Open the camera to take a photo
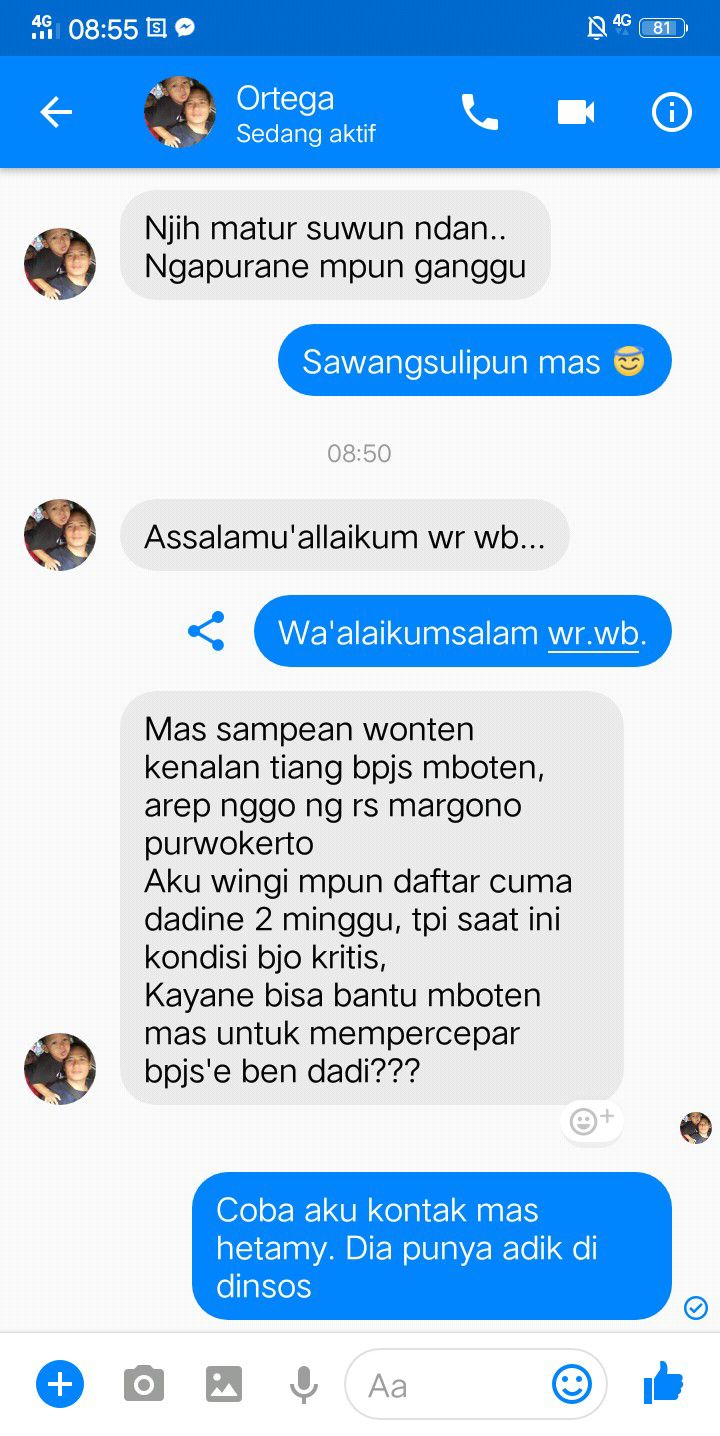Image resolution: width=720 pixels, height=1436 pixels. tap(144, 1385)
